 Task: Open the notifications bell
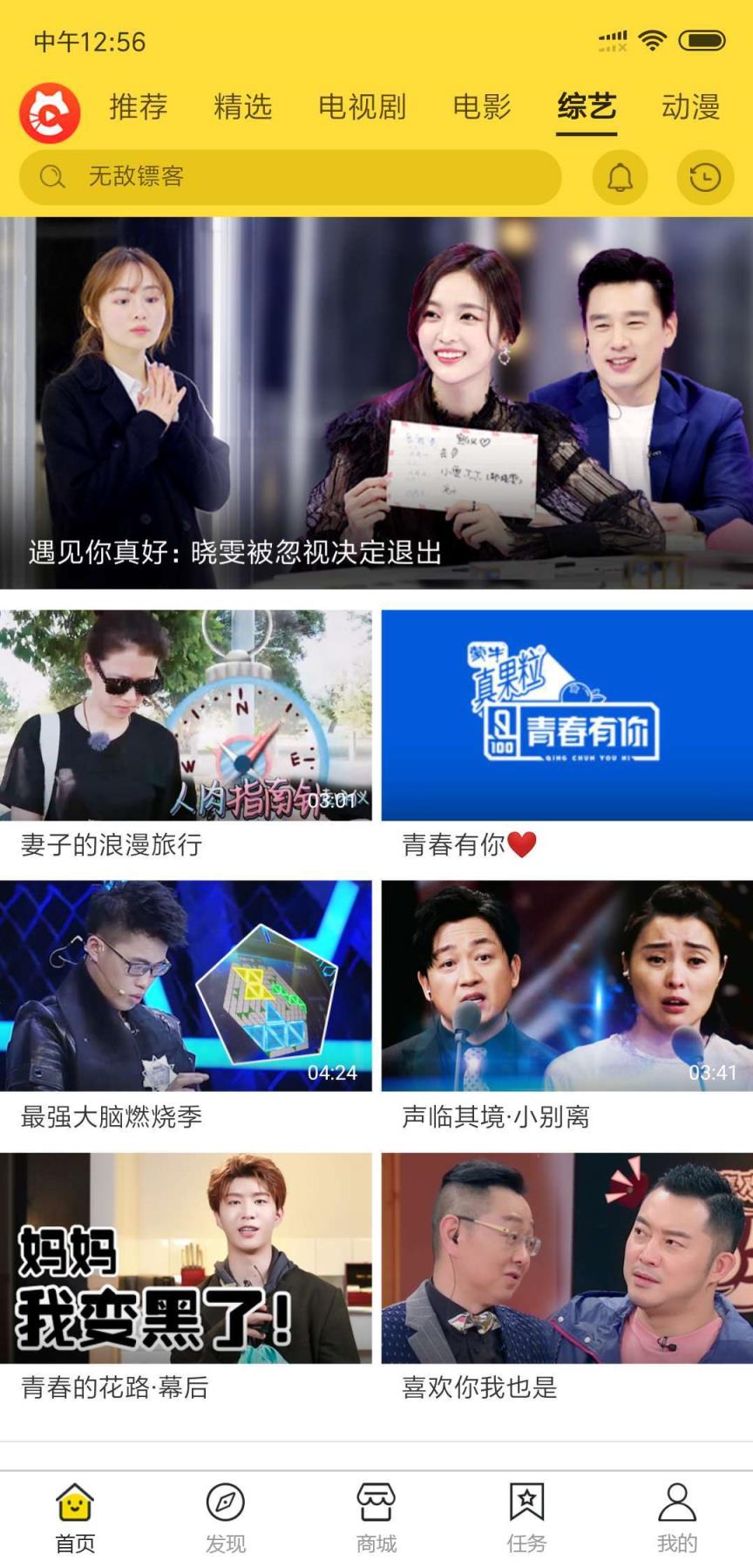[620, 178]
